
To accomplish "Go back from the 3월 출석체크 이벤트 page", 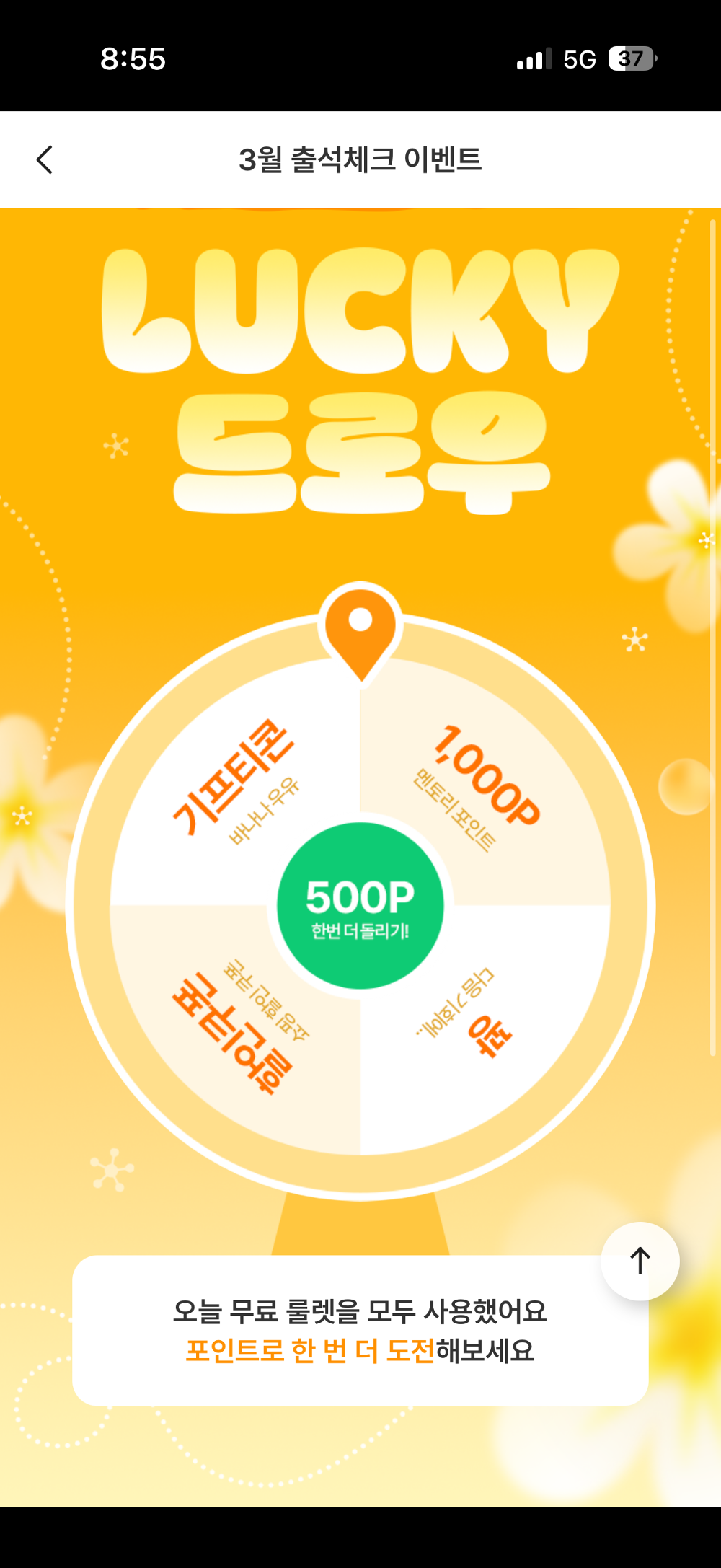I will (x=45, y=160).
